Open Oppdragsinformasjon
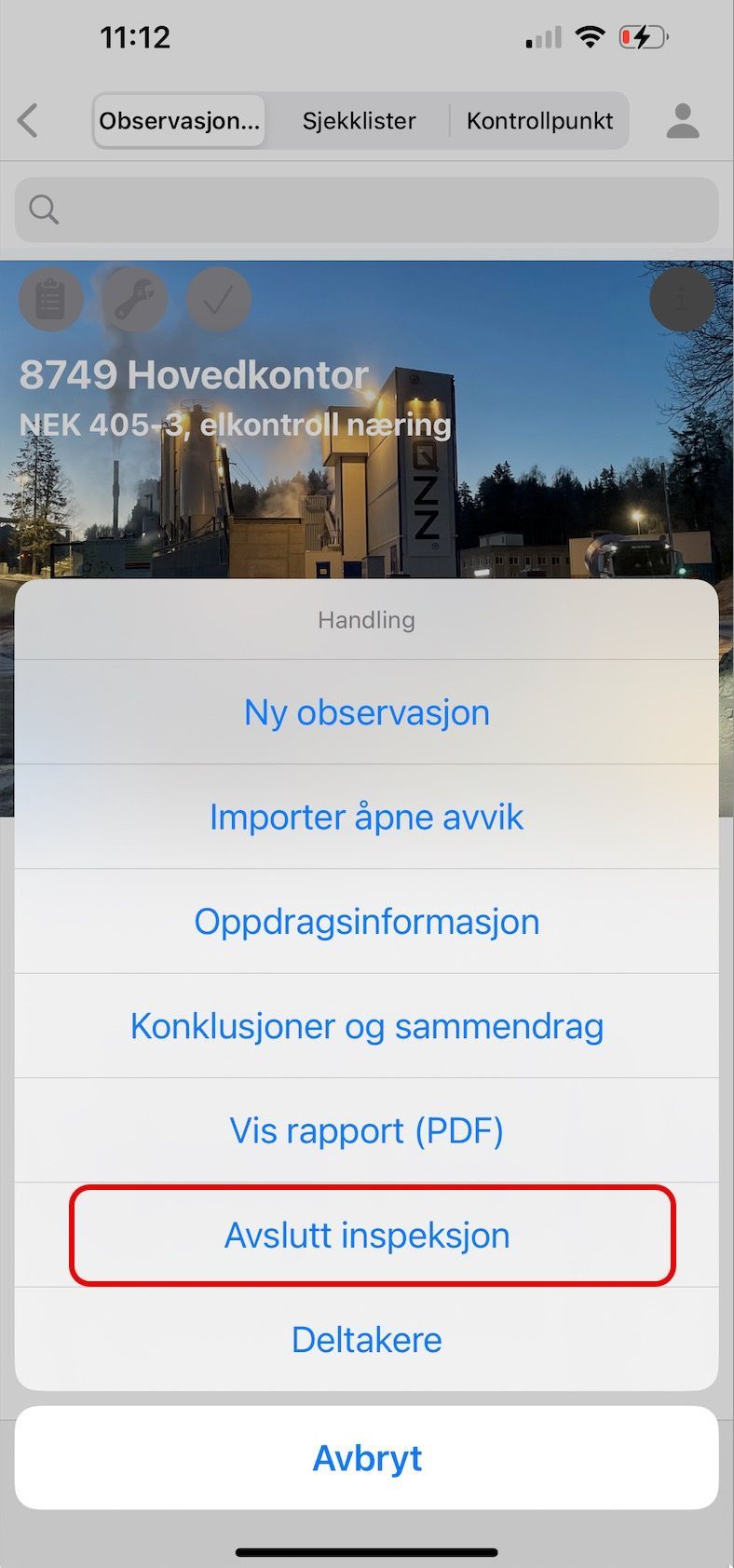The image size is (734, 1568). click(366, 921)
